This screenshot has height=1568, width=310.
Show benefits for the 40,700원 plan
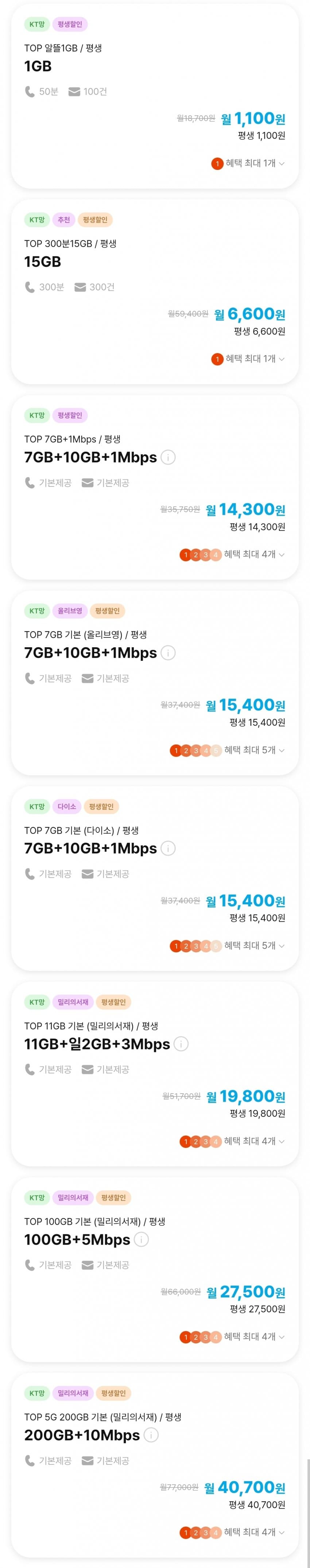pos(250,1532)
